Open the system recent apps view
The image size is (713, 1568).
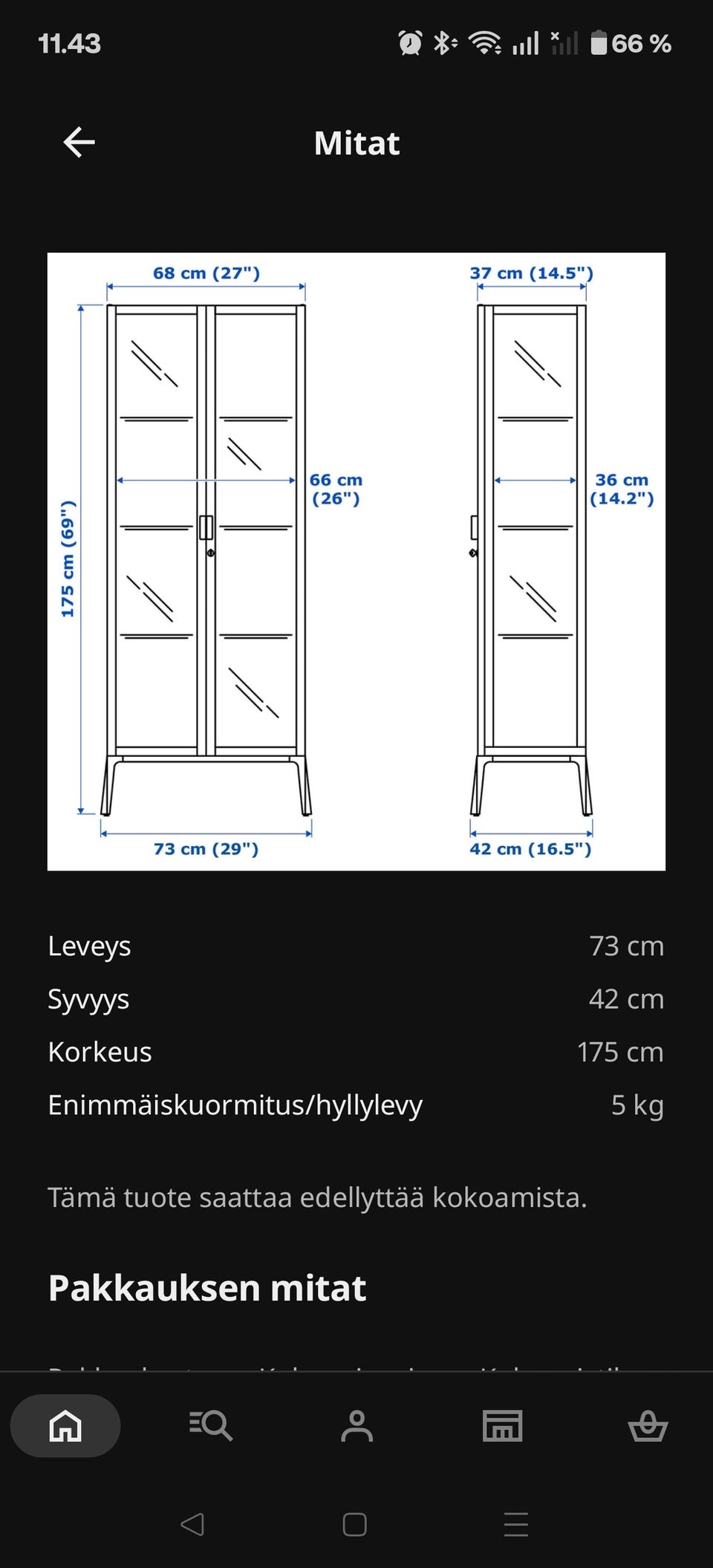(516, 1525)
